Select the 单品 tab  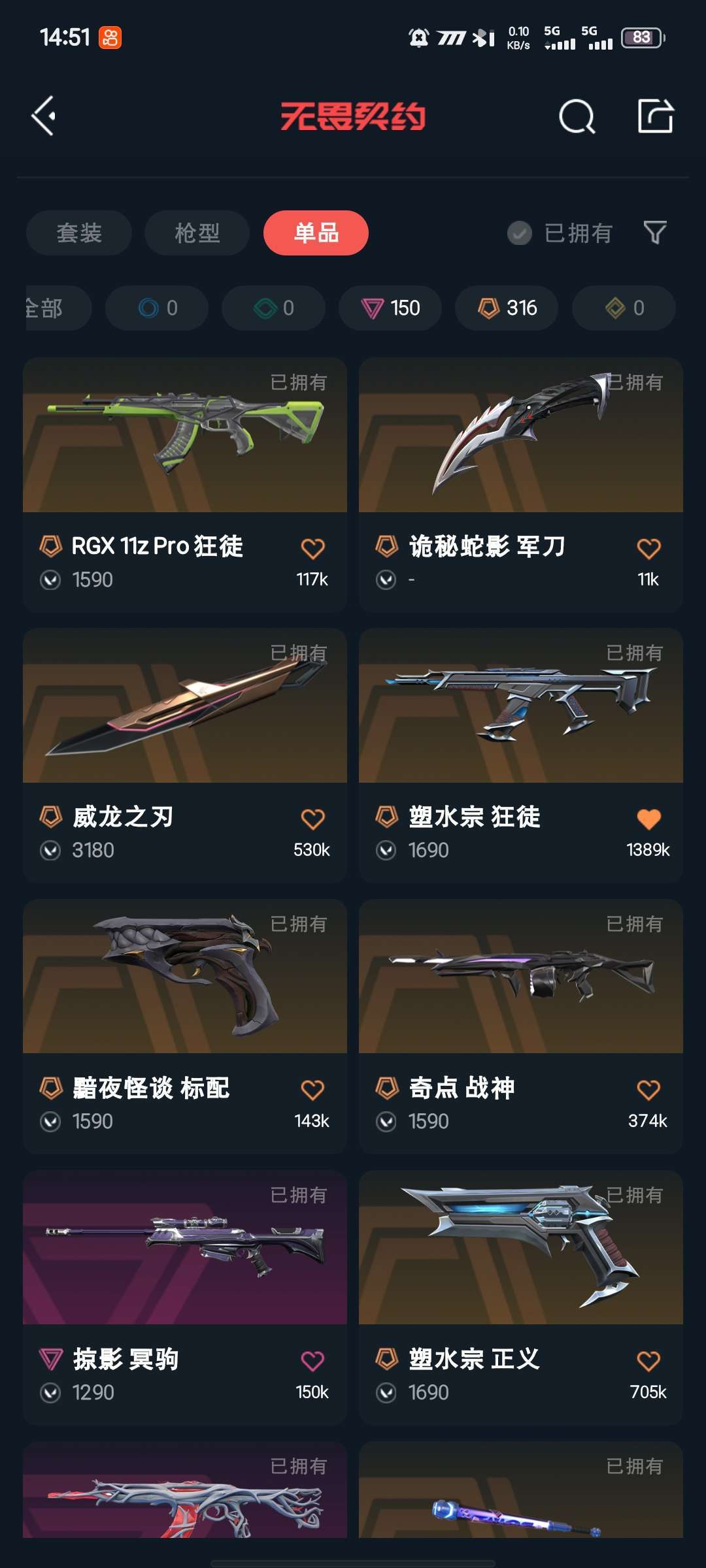pos(316,233)
